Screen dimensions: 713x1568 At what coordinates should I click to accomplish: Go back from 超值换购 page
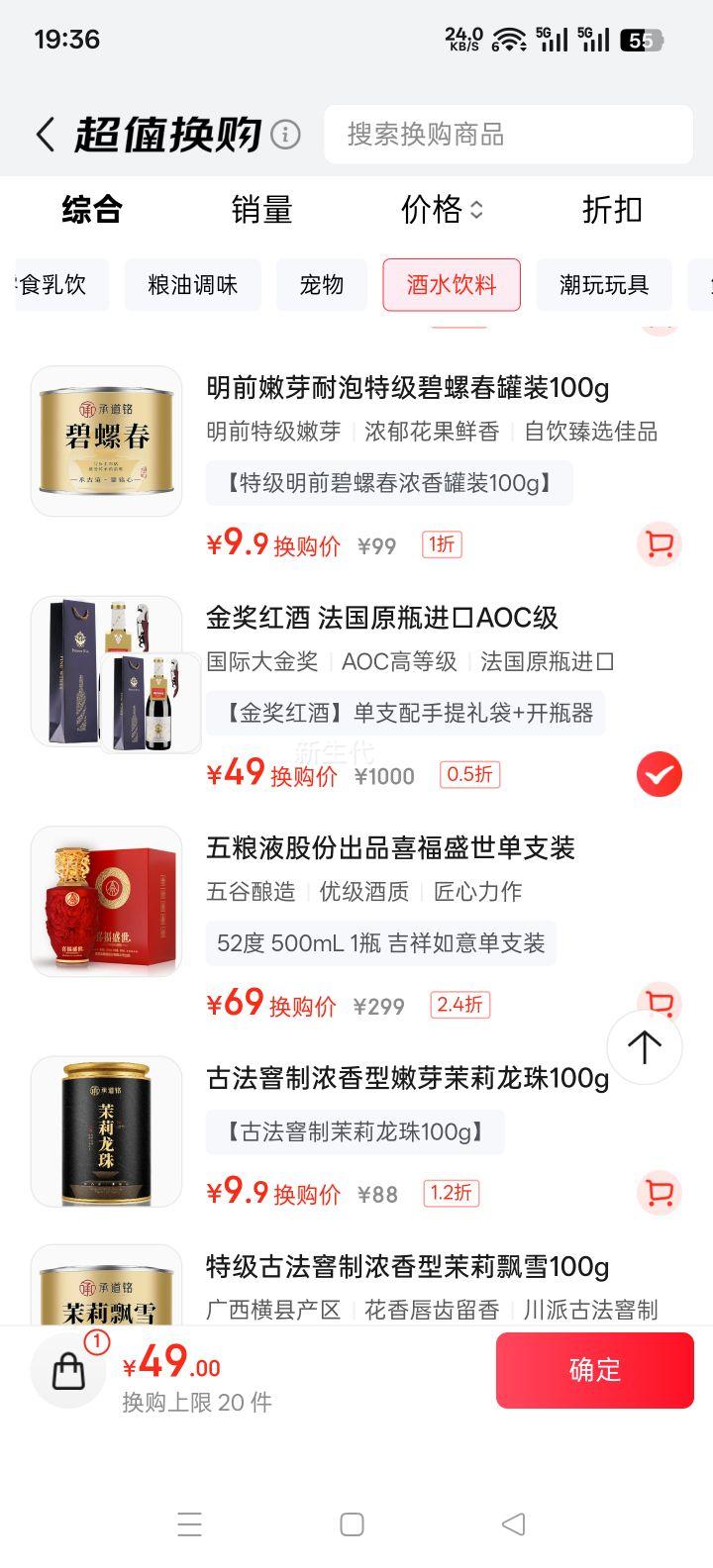coord(45,135)
